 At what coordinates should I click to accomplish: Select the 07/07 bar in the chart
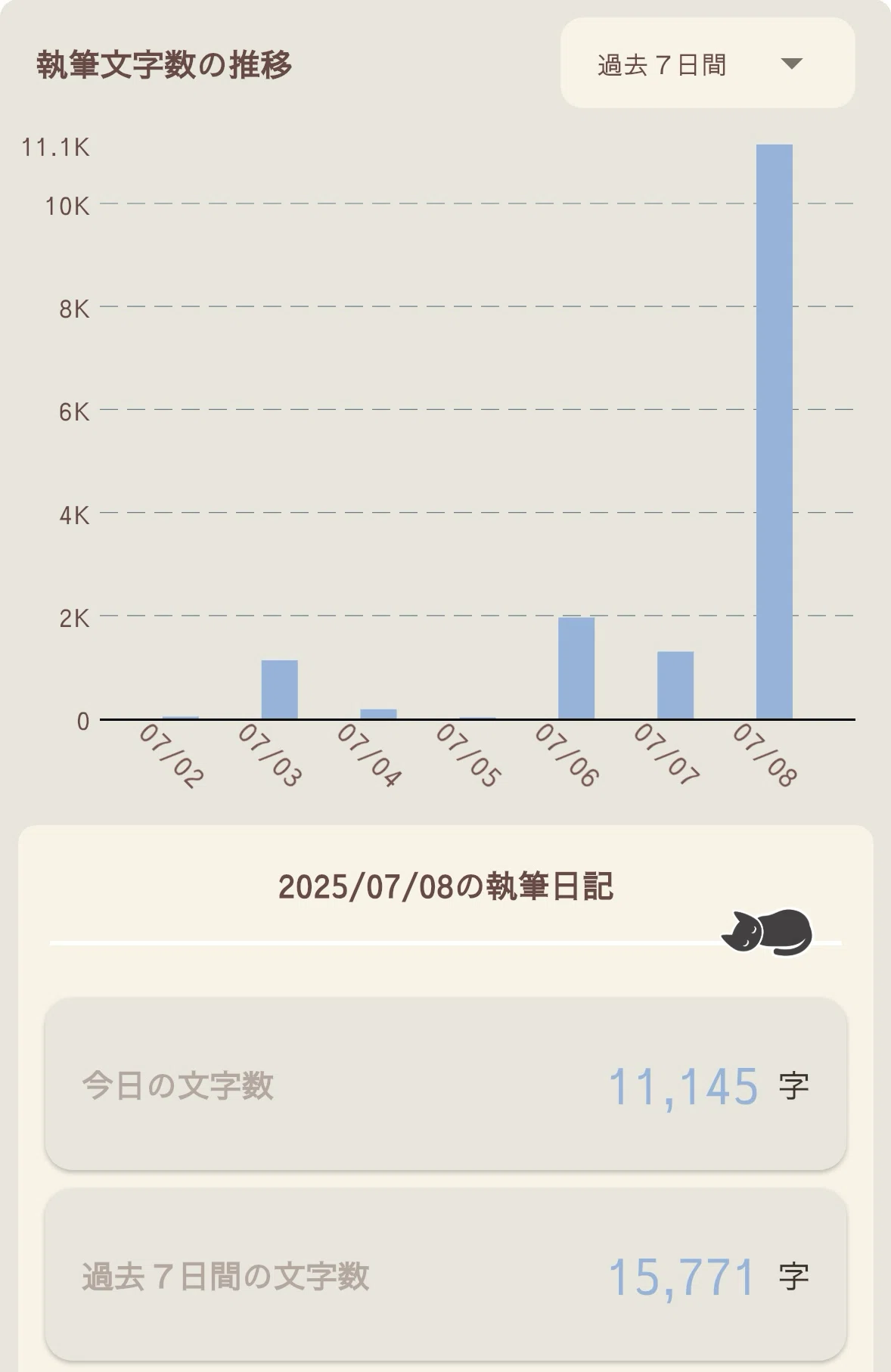click(675, 684)
